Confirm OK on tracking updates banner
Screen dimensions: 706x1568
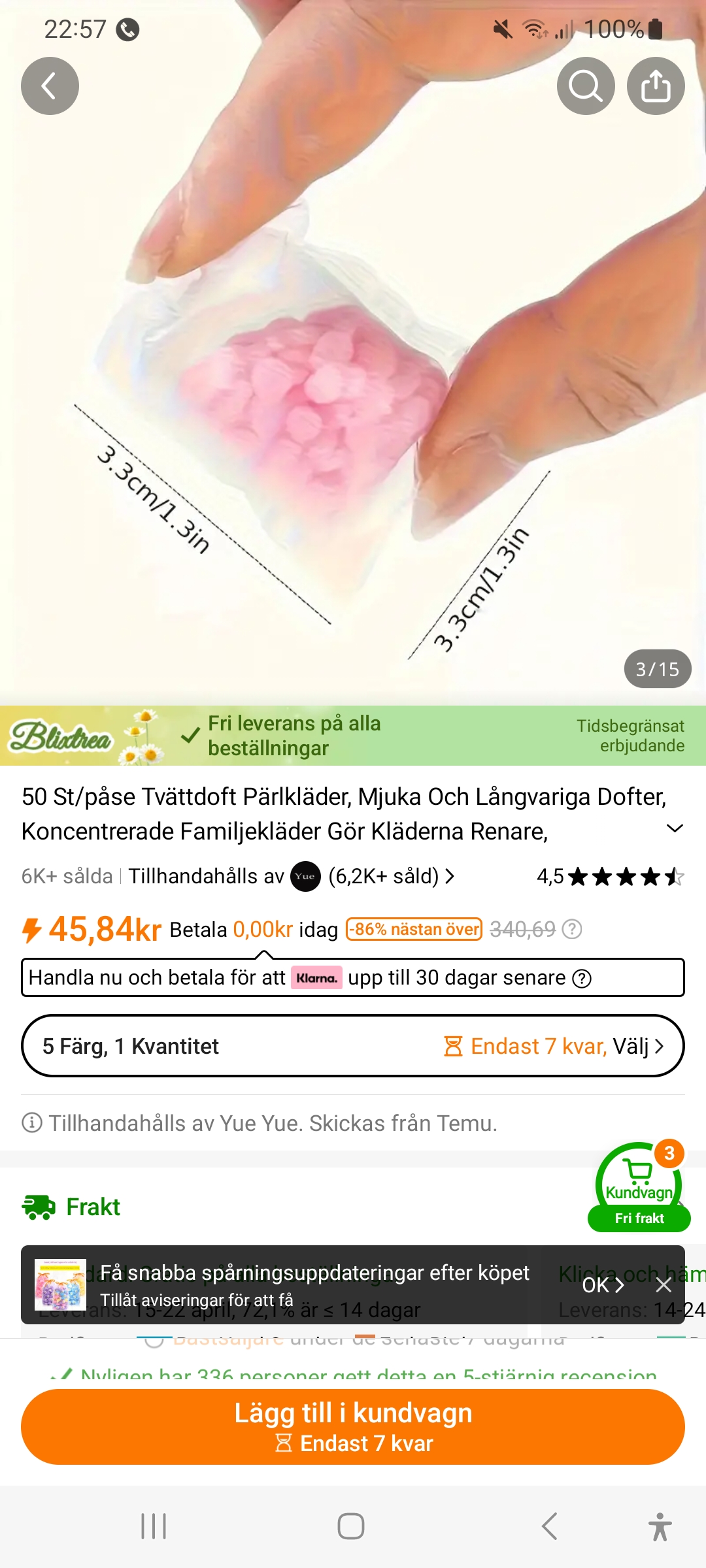click(603, 1285)
